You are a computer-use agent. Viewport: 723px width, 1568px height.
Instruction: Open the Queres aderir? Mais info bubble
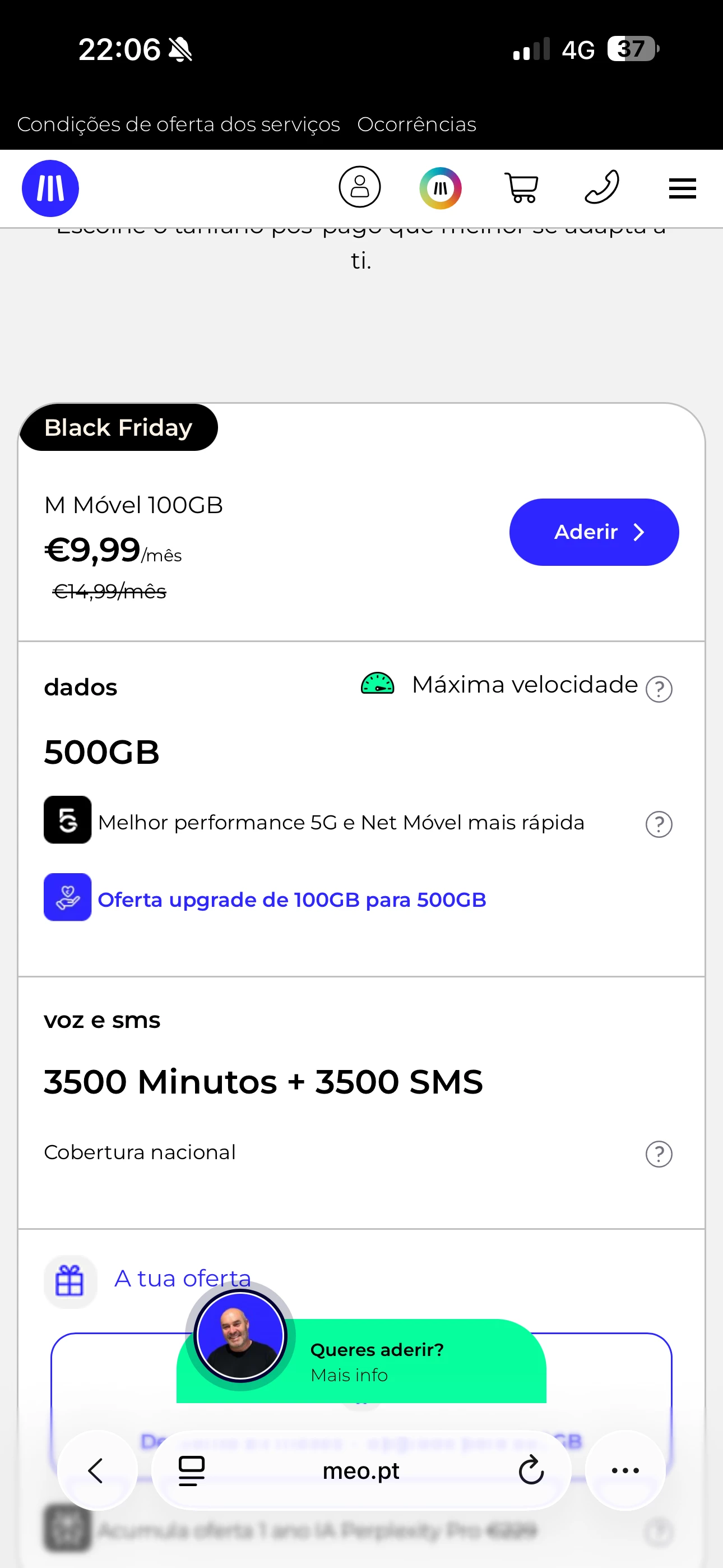pos(377,1362)
